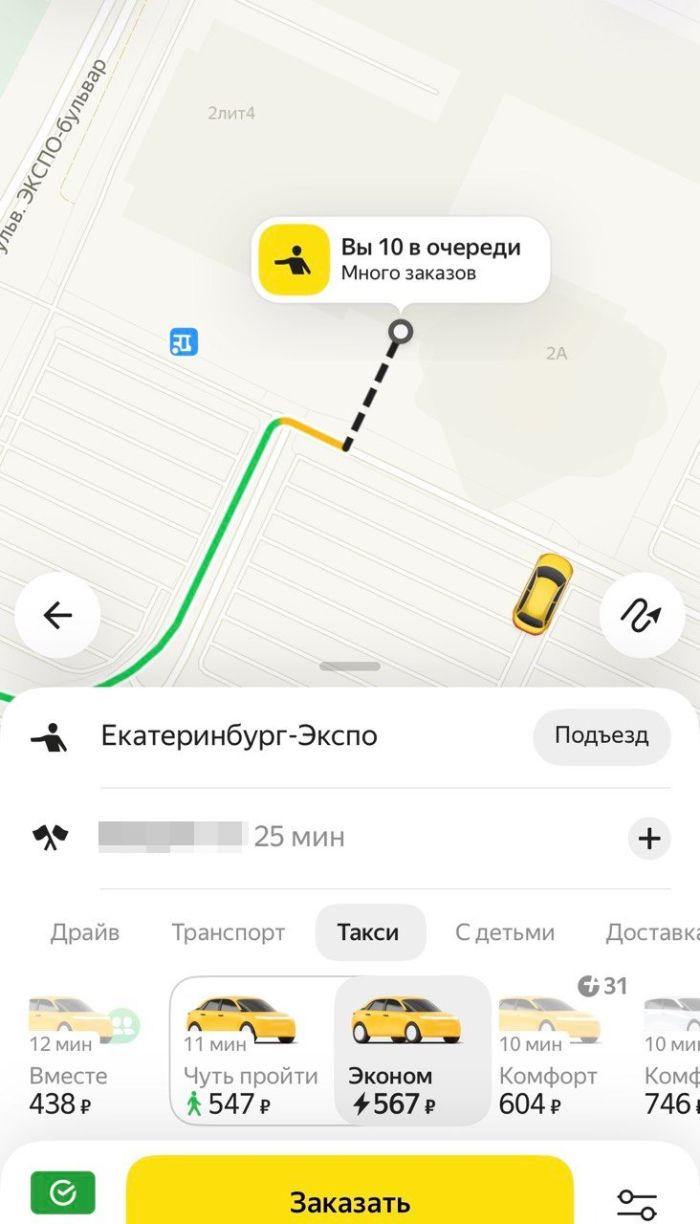
Task: Open the route overview button
Action: coord(641,615)
